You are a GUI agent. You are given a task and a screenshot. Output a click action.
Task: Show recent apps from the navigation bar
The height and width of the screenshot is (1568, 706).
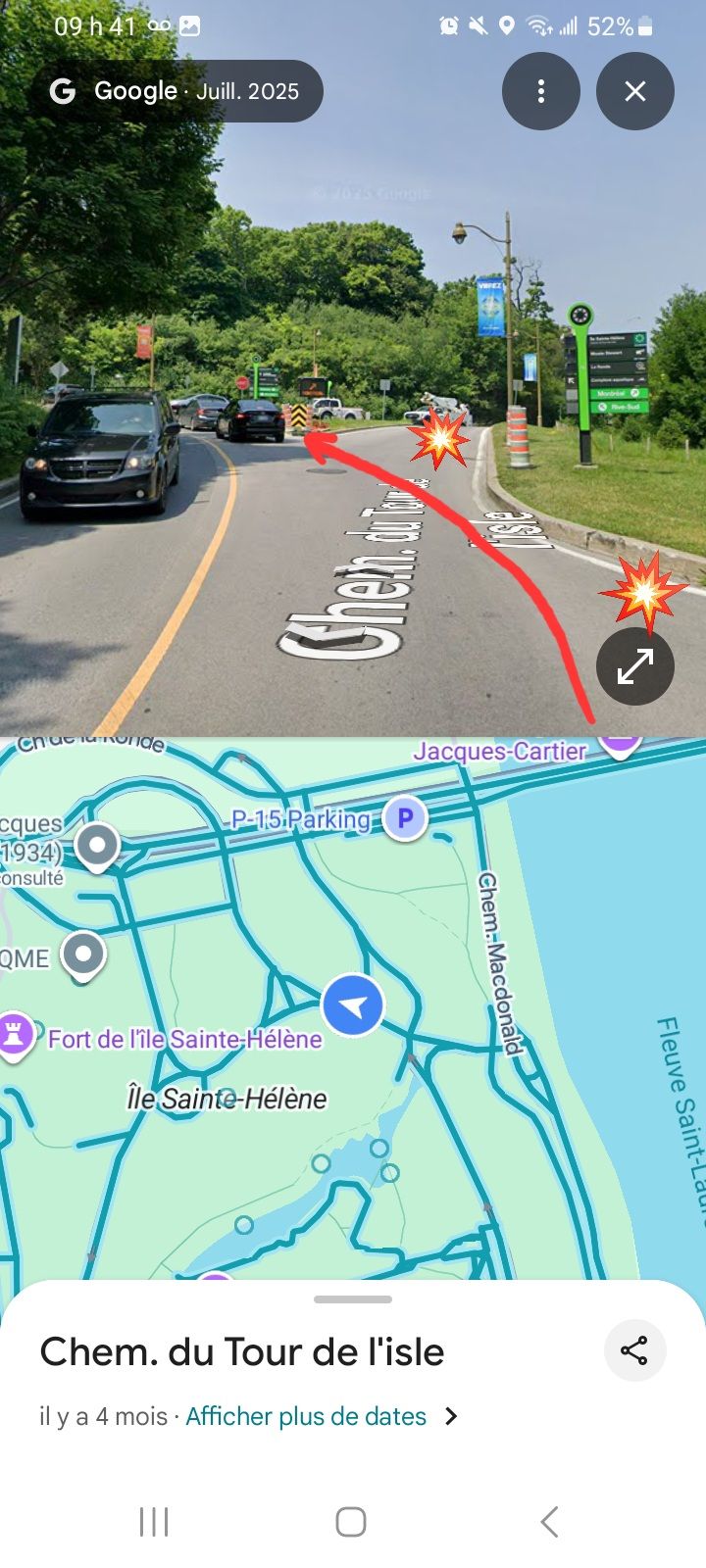(154, 1522)
